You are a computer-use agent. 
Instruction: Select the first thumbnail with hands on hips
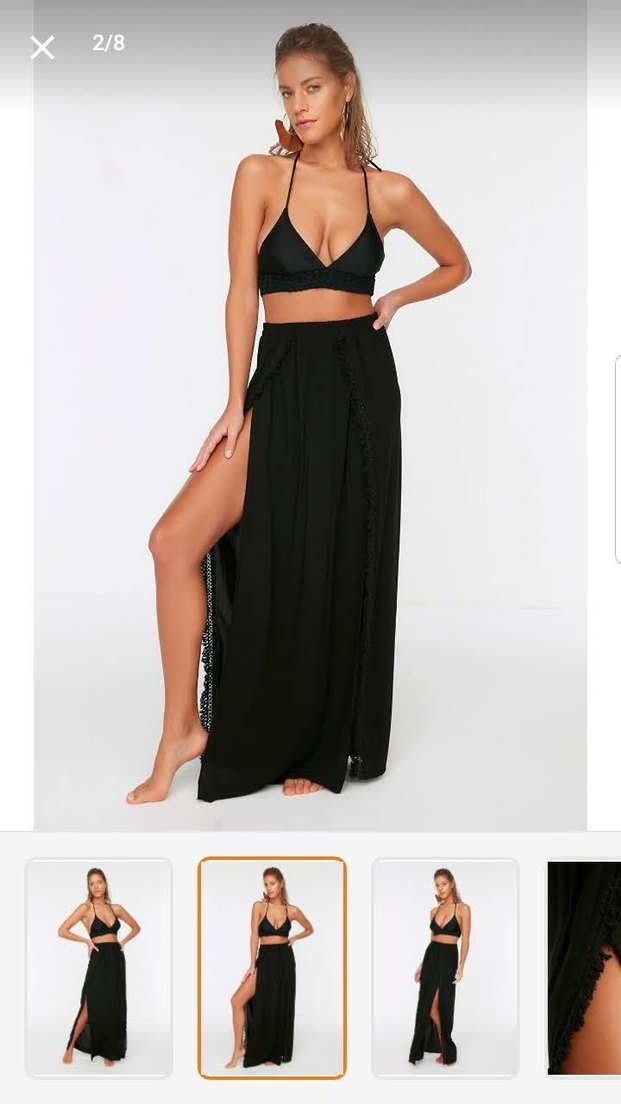[x=98, y=967]
